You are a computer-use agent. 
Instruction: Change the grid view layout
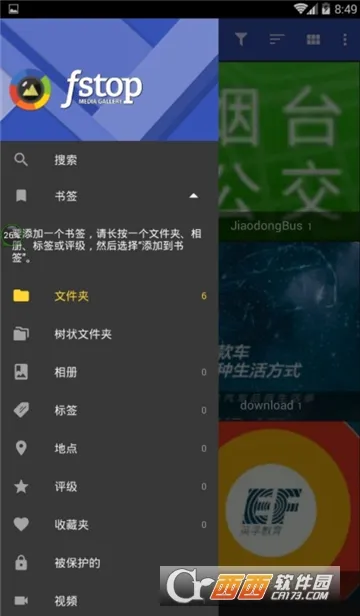click(313, 39)
